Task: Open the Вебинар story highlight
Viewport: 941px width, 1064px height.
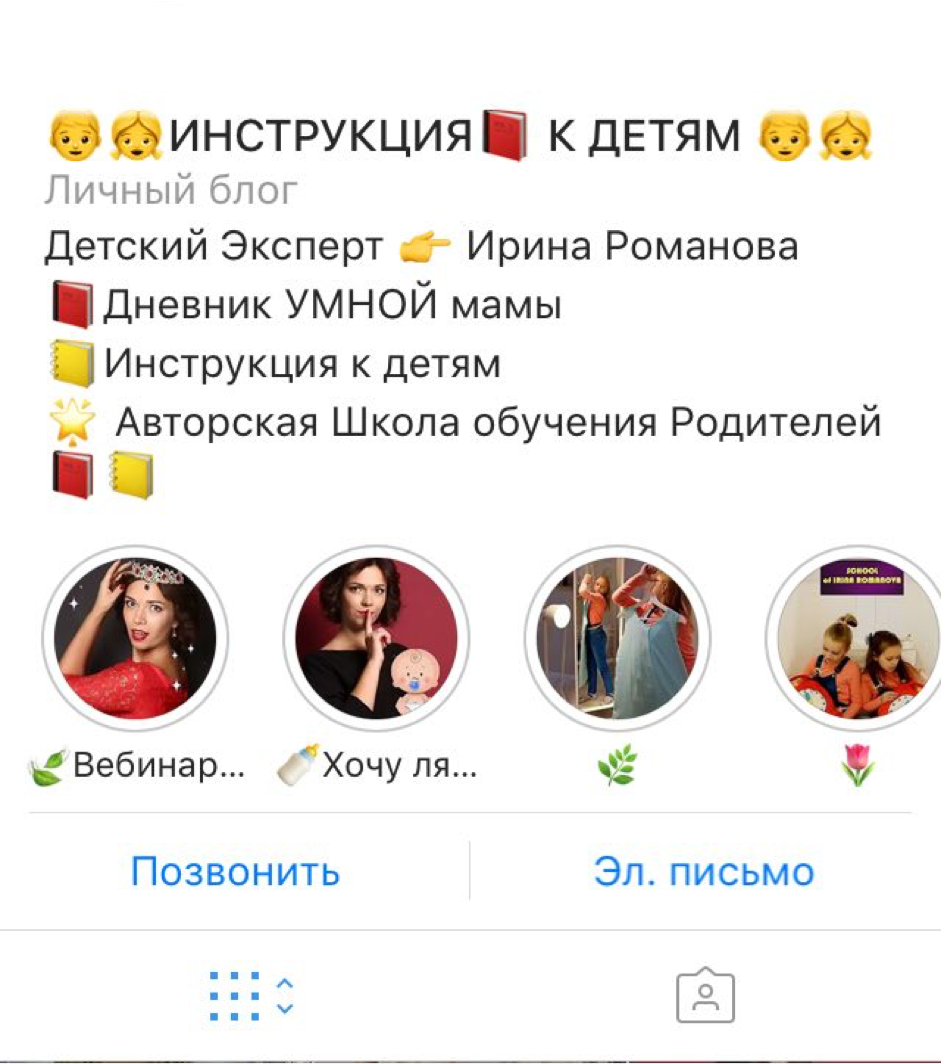Action: pyautogui.click(x=135, y=638)
